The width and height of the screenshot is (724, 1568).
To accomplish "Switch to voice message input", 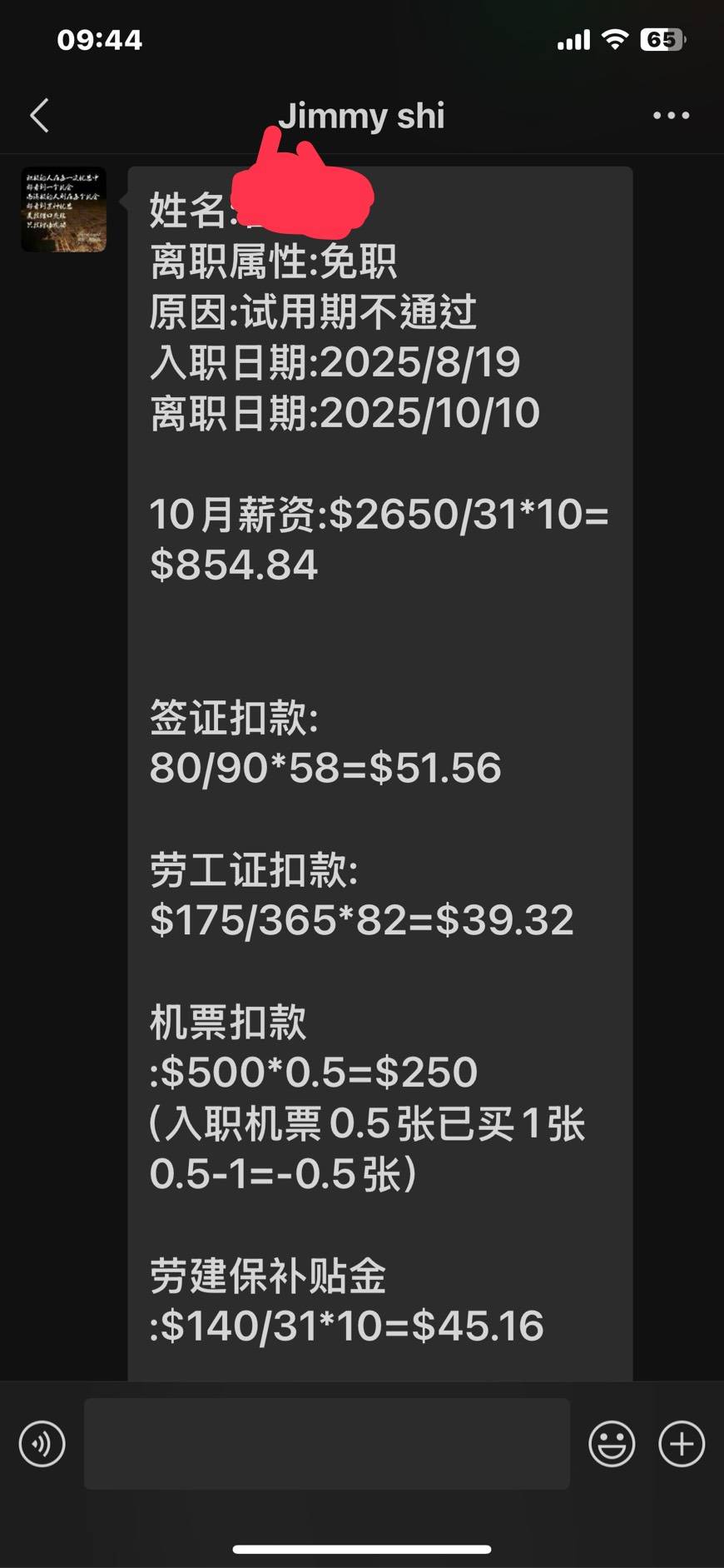I will tap(42, 1443).
